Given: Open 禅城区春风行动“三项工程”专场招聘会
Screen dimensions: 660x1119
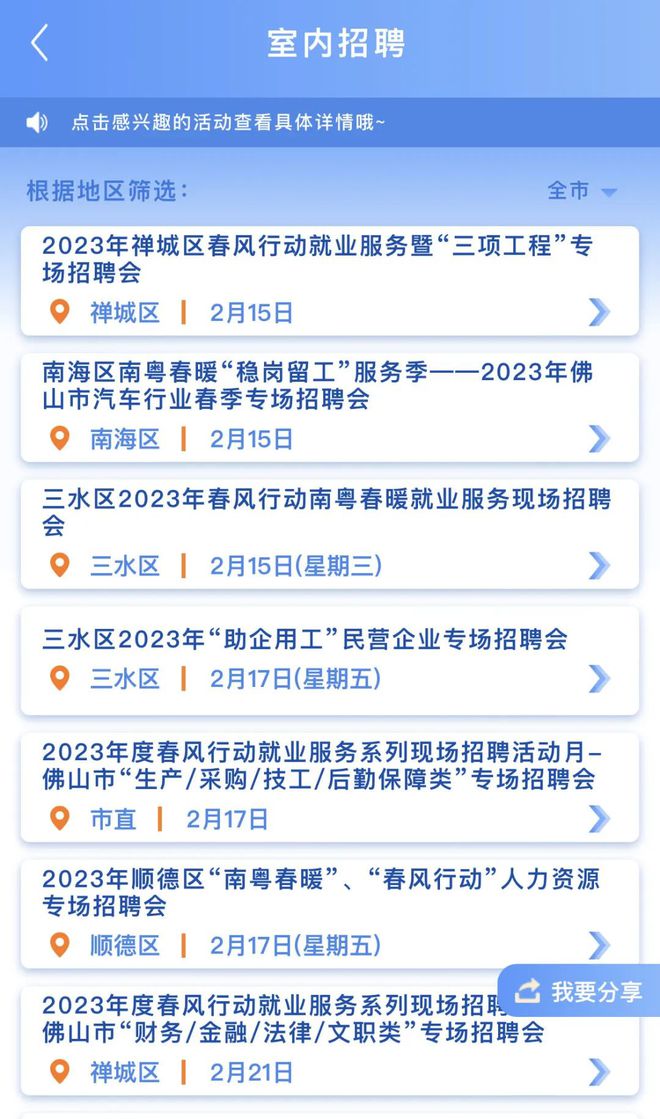Looking at the screenshot, I should [x=329, y=281].
